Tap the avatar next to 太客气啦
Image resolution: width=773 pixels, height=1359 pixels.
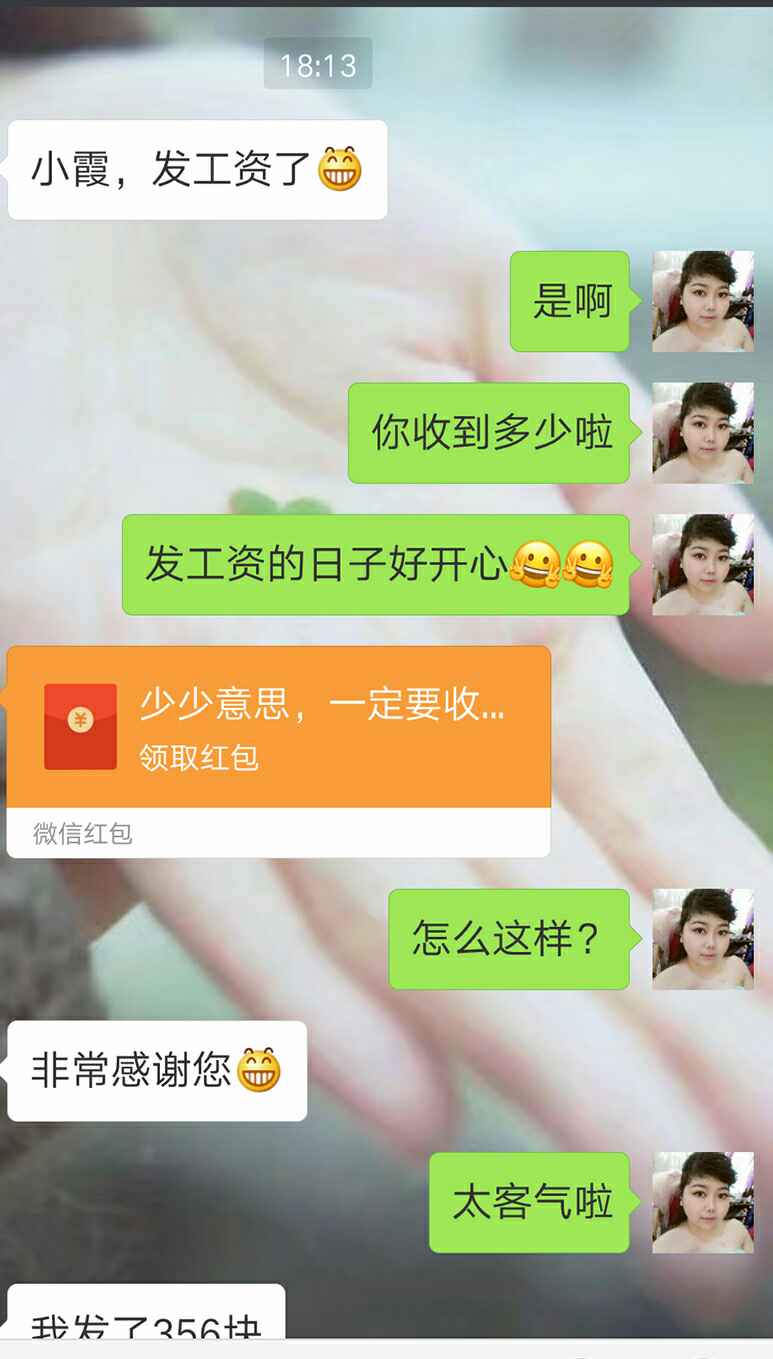click(x=703, y=1202)
